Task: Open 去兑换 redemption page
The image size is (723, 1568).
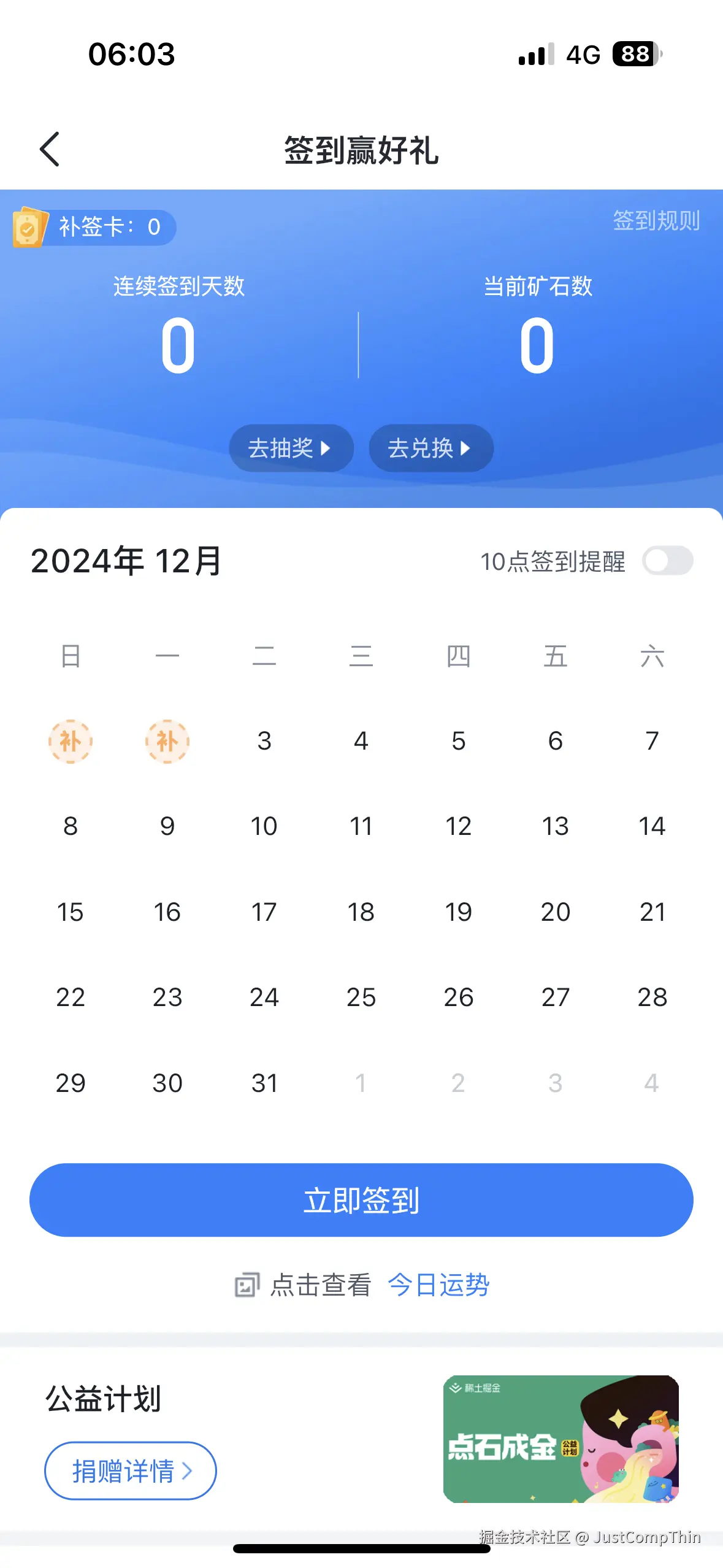Action: (x=430, y=448)
